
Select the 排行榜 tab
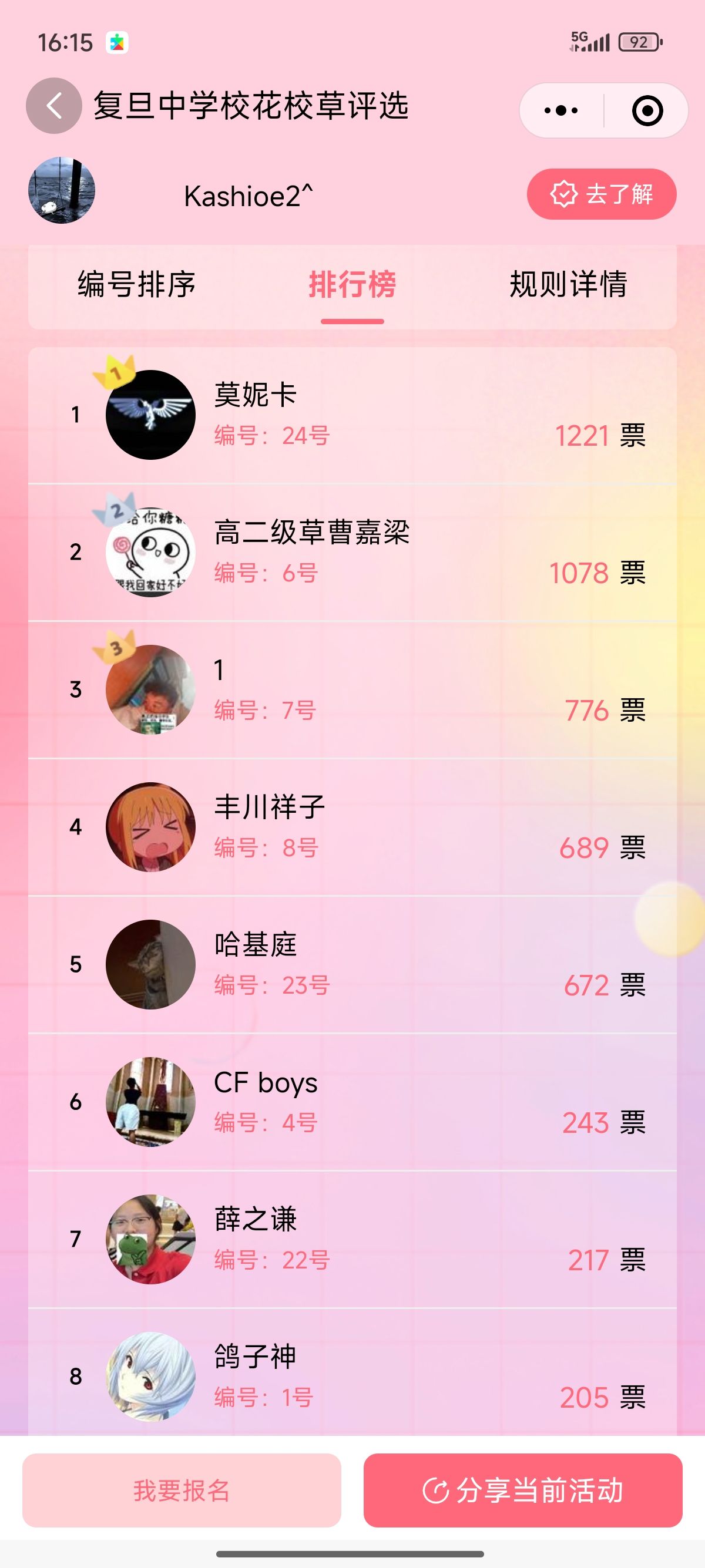352,284
